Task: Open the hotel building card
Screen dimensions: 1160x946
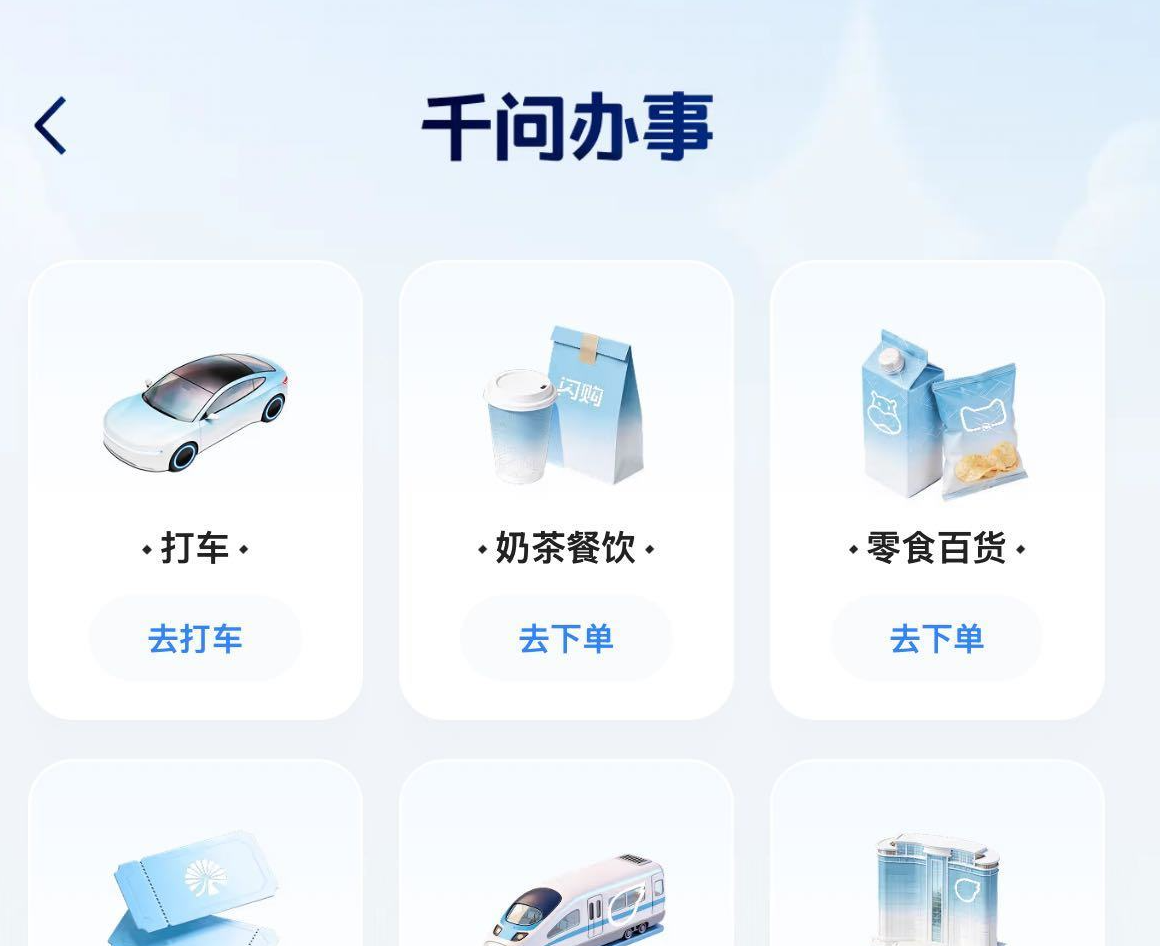Action: tap(937, 885)
